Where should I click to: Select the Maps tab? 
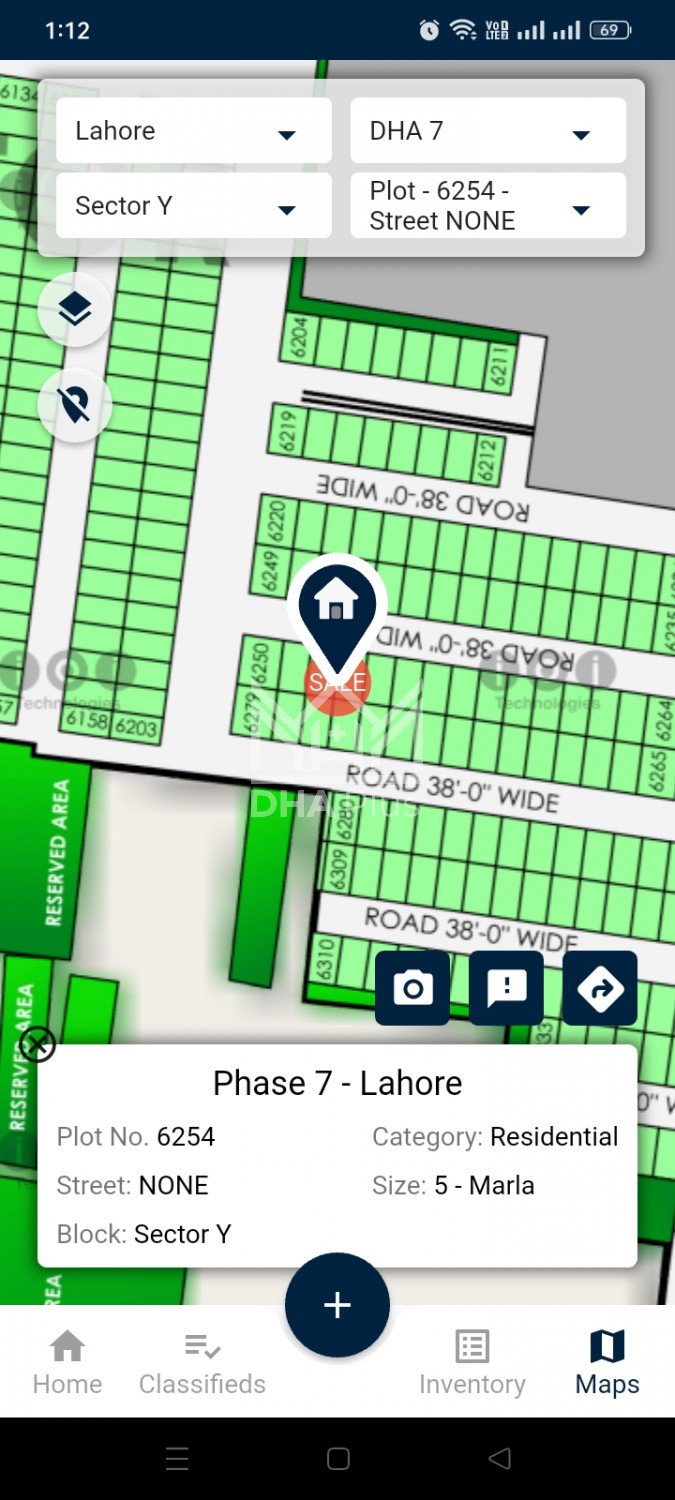point(607,1362)
